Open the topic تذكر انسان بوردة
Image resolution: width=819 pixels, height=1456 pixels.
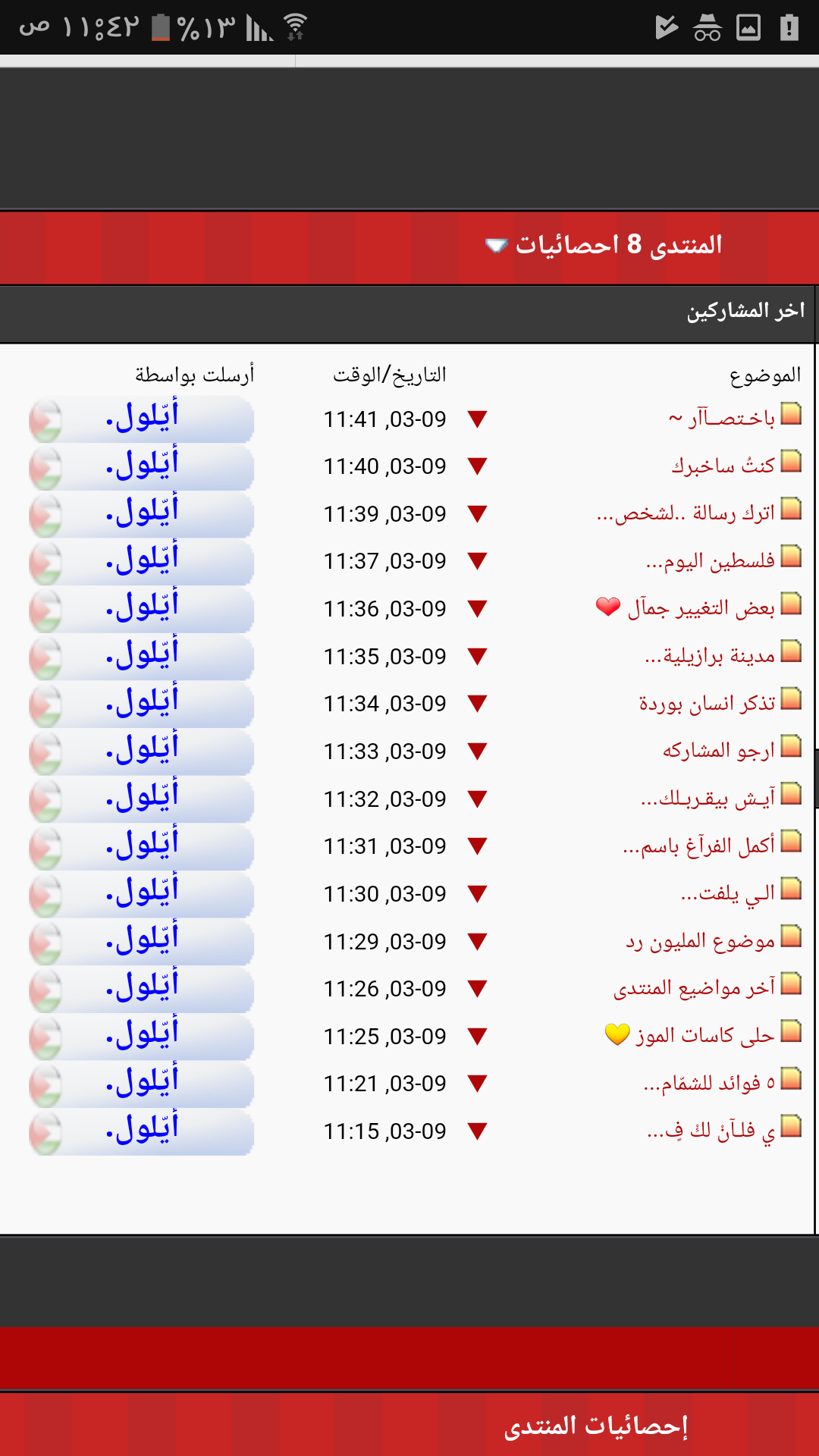tap(708, 703)
